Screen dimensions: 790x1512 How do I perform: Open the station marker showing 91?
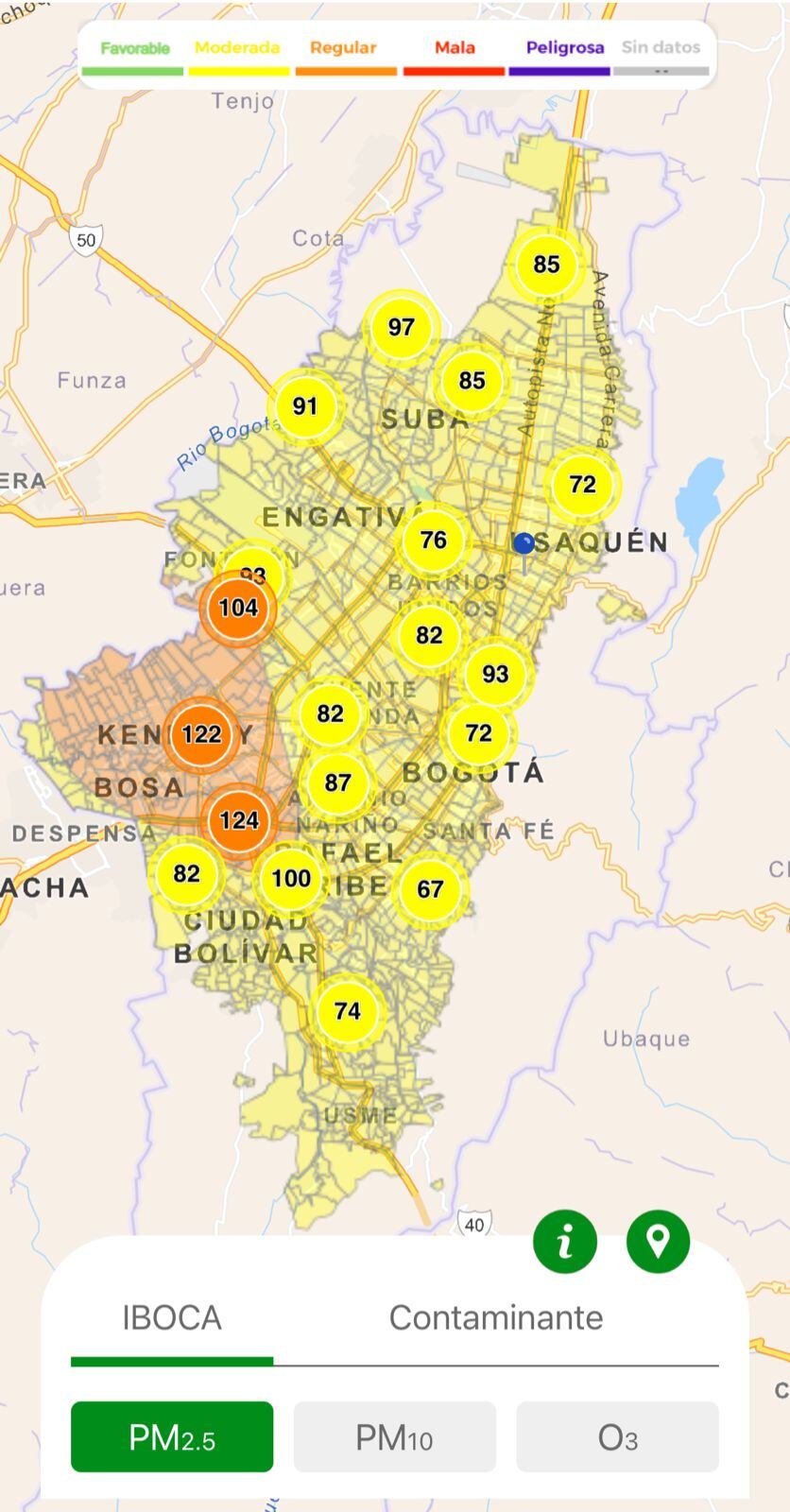tap(304, 406)
